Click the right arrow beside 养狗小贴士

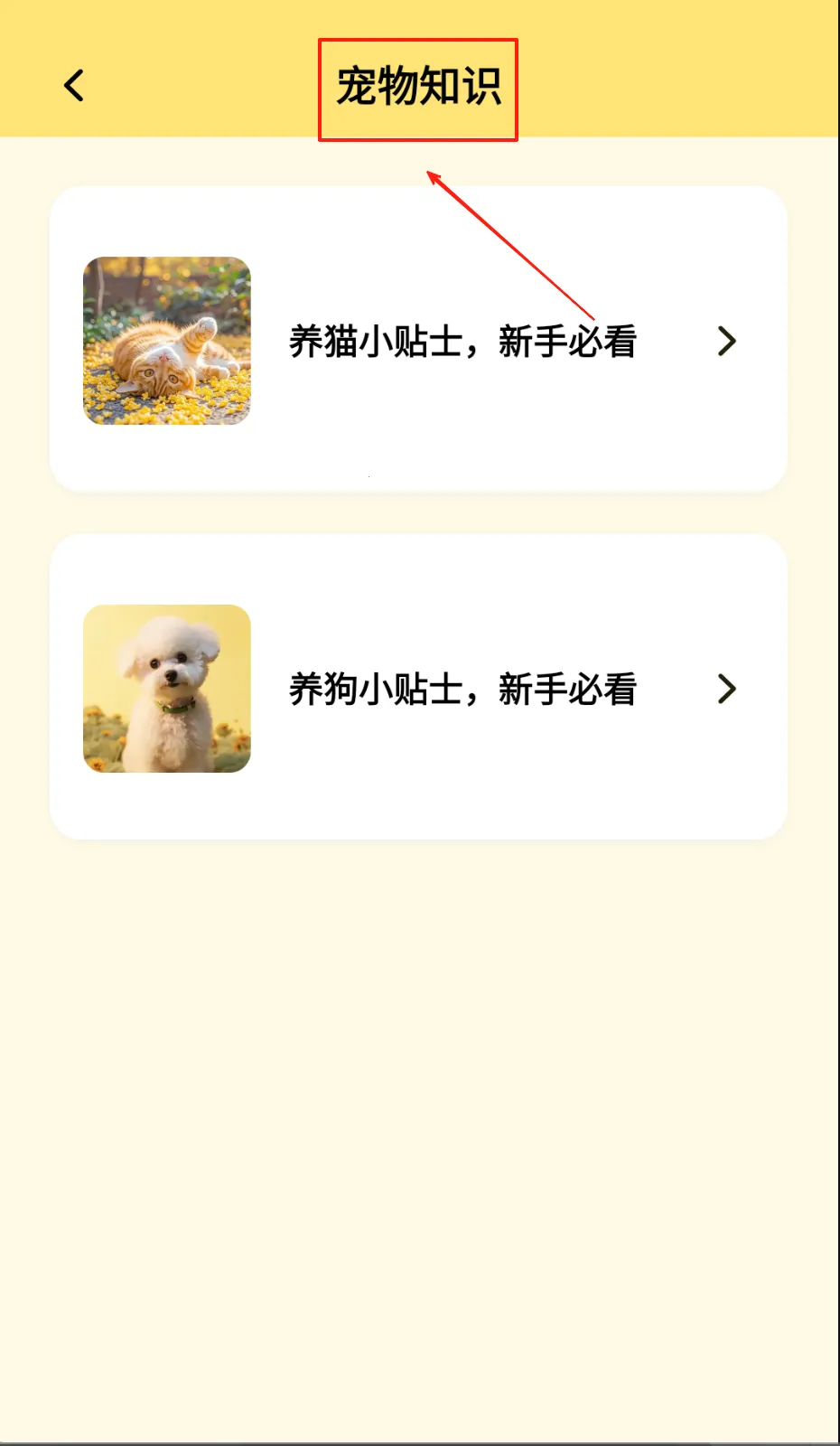725,690
